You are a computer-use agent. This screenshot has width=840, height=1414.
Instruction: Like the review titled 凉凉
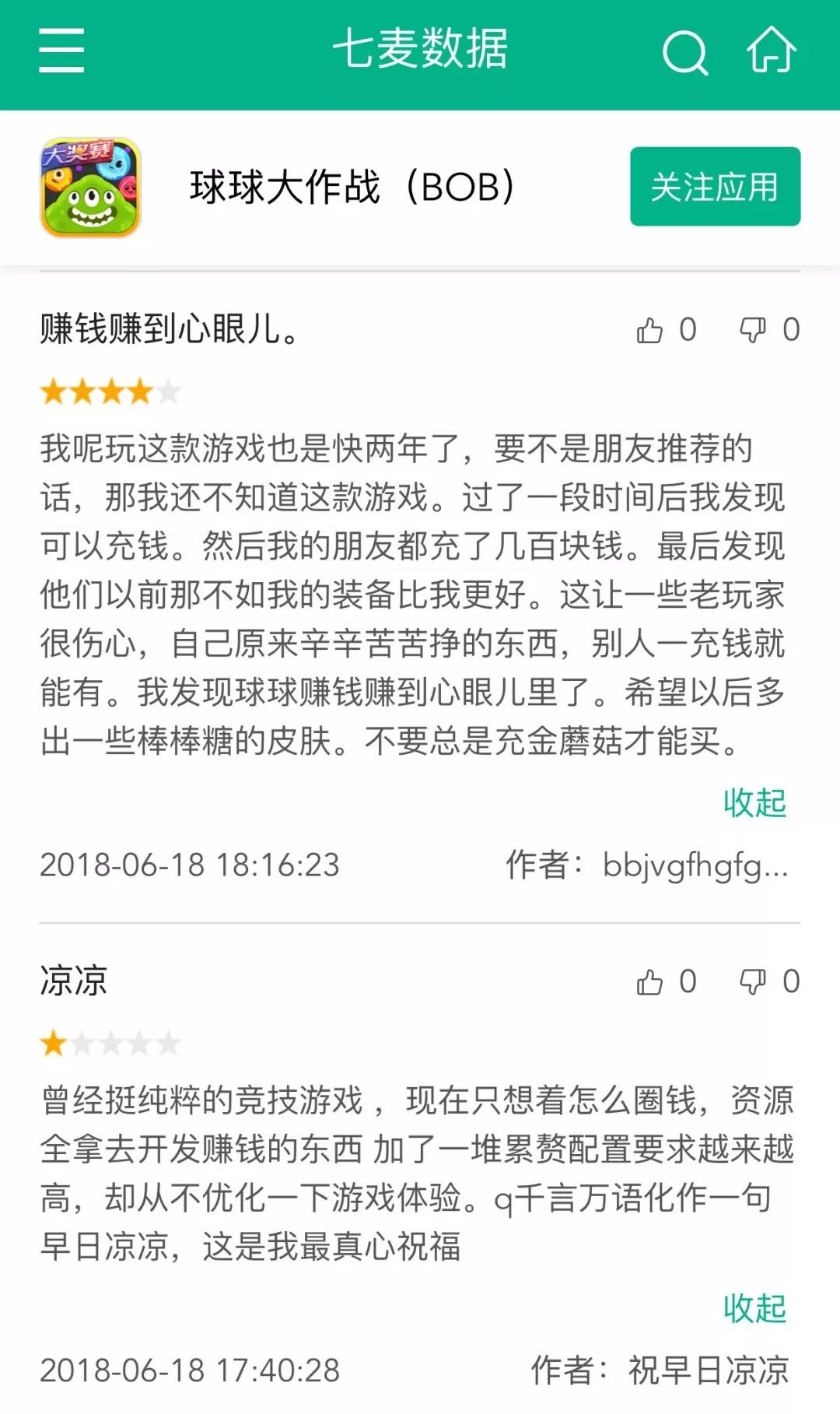coord(650,982)
